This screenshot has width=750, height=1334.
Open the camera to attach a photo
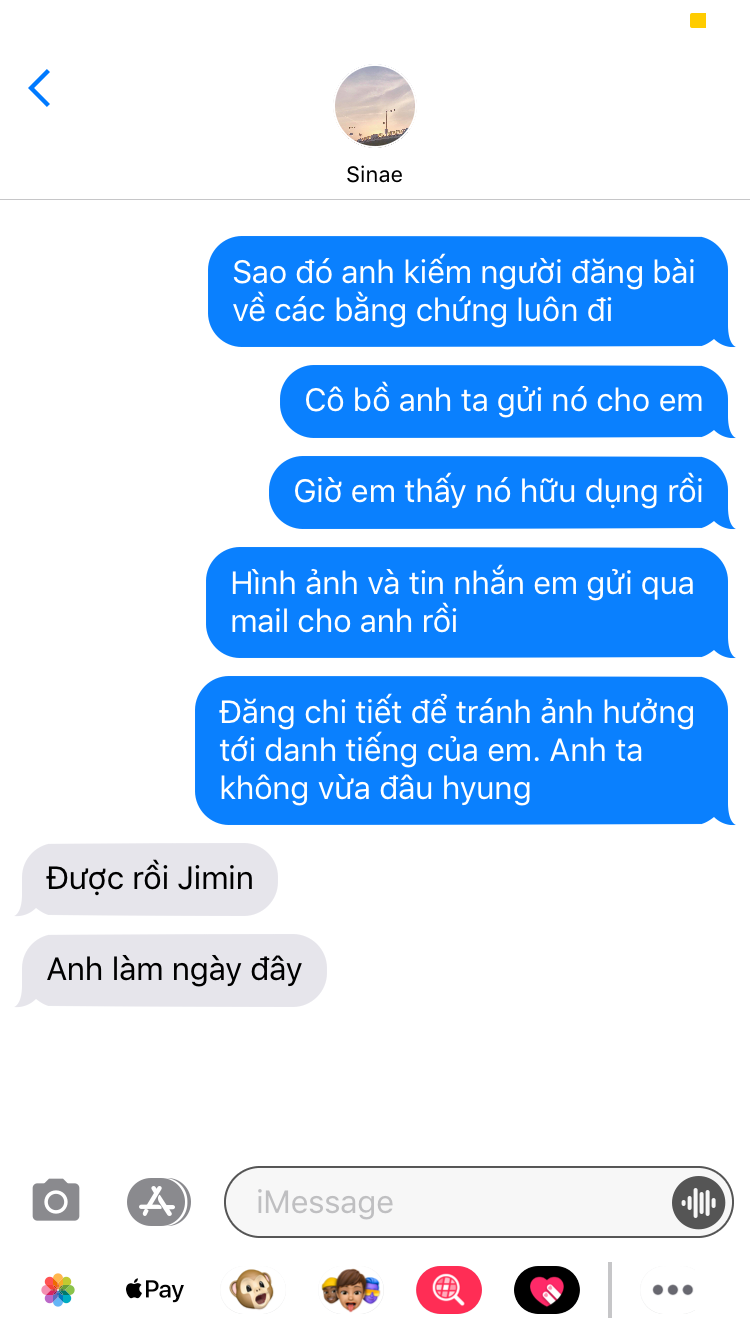(56, 1201)
